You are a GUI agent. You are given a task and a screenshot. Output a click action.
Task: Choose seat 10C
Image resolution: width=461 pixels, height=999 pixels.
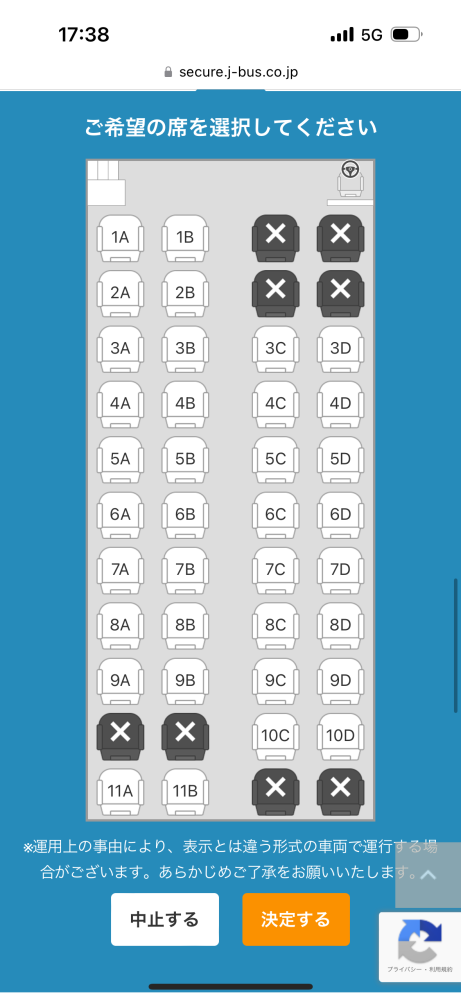pos(275,737)
